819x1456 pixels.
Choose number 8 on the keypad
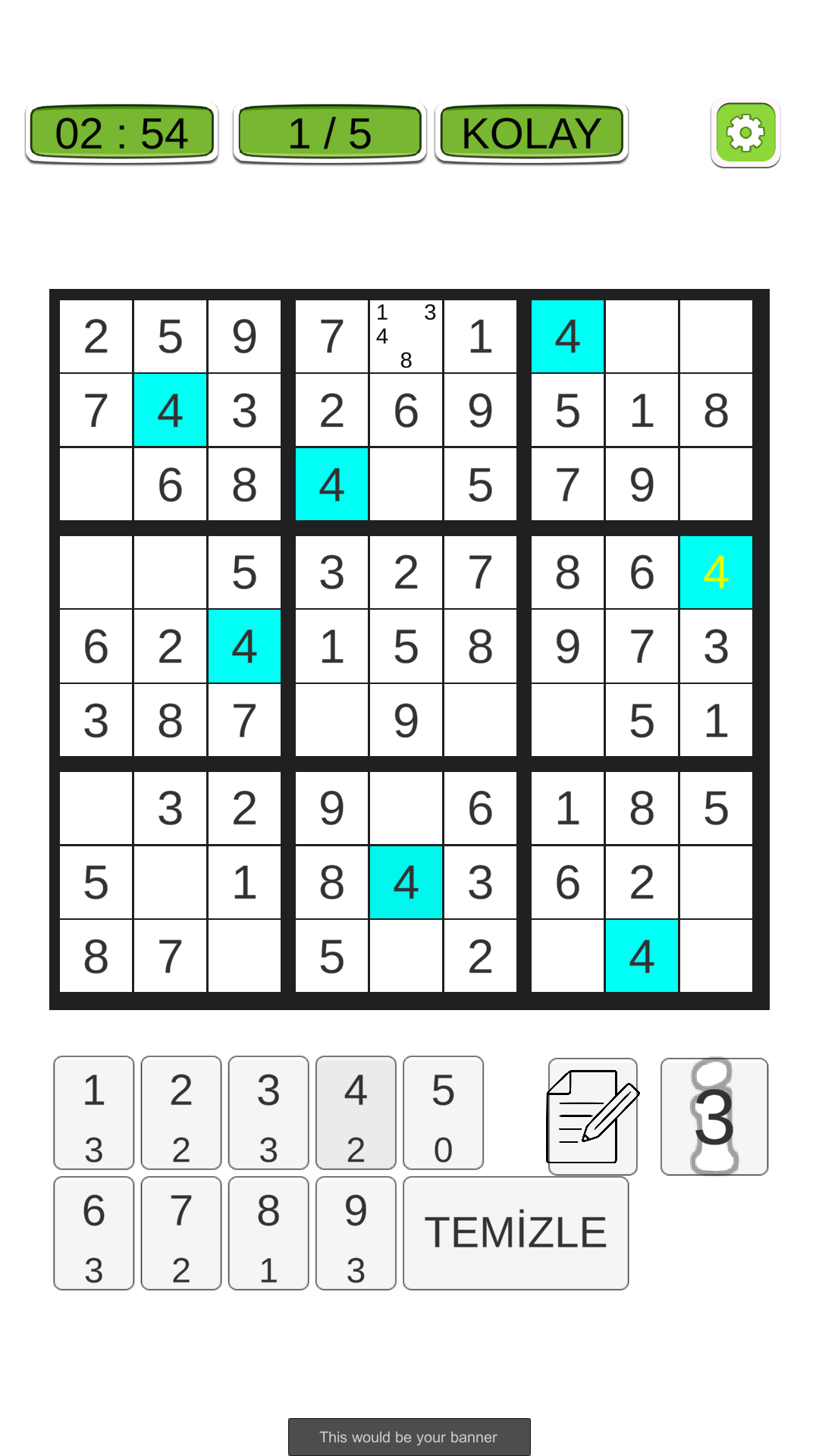268,1233
